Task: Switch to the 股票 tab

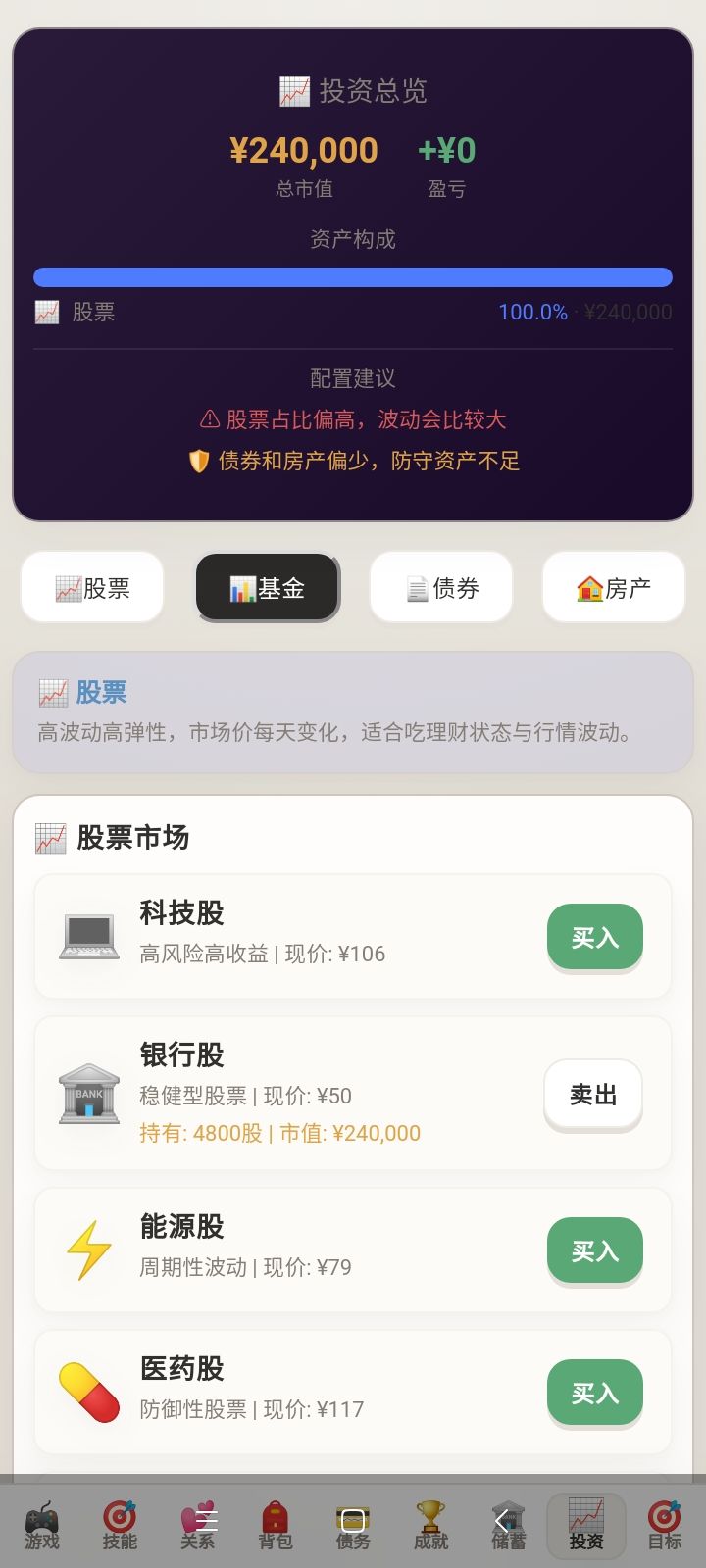Action: 92,586
